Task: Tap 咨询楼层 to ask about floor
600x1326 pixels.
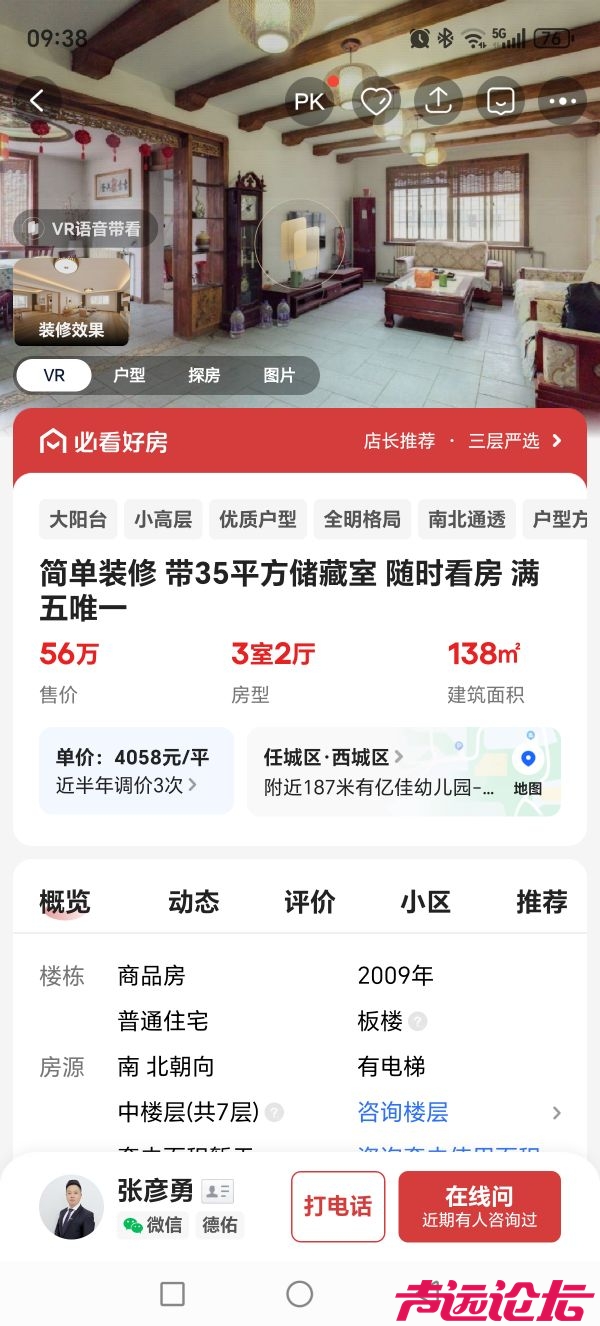Action: (x=403, y=1112)
